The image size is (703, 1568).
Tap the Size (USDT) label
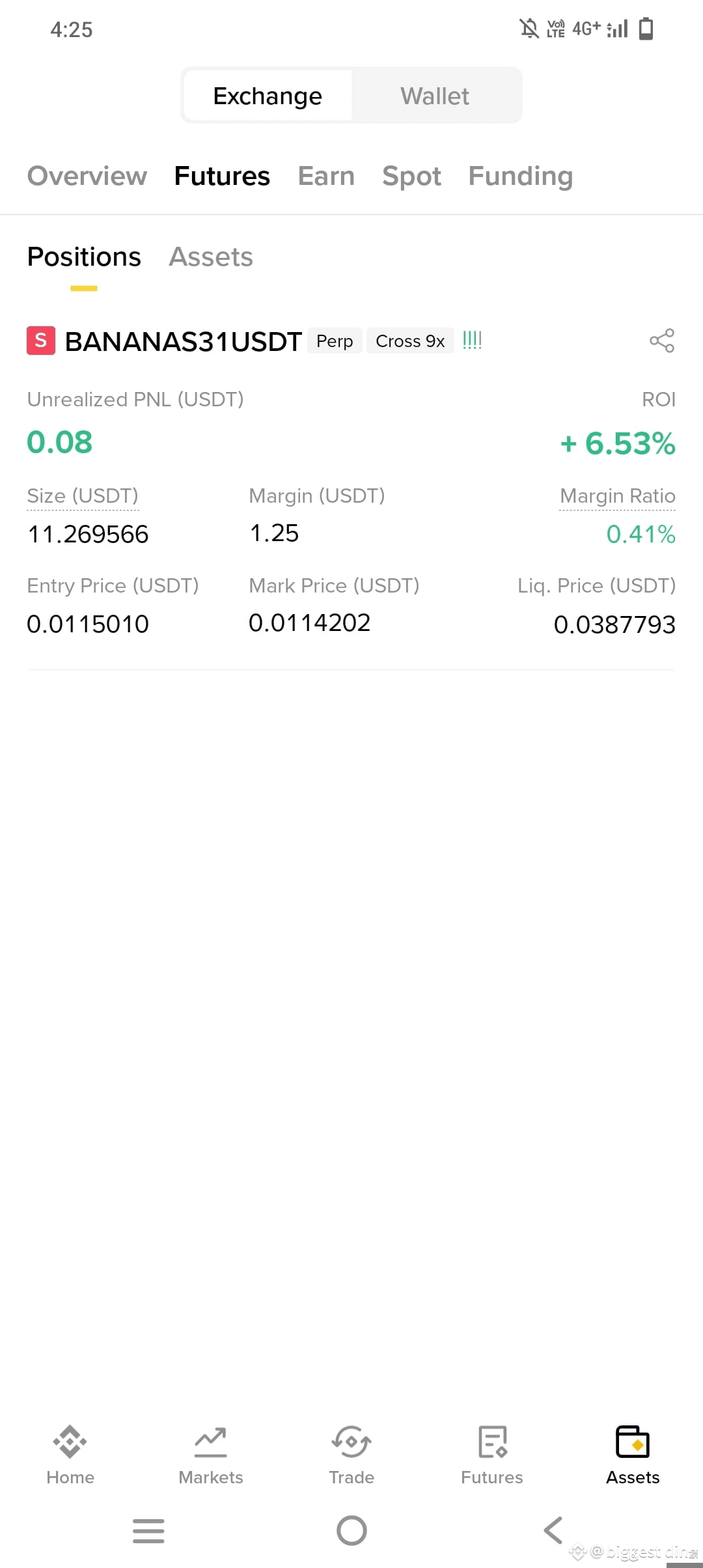(x=83, y=496)
